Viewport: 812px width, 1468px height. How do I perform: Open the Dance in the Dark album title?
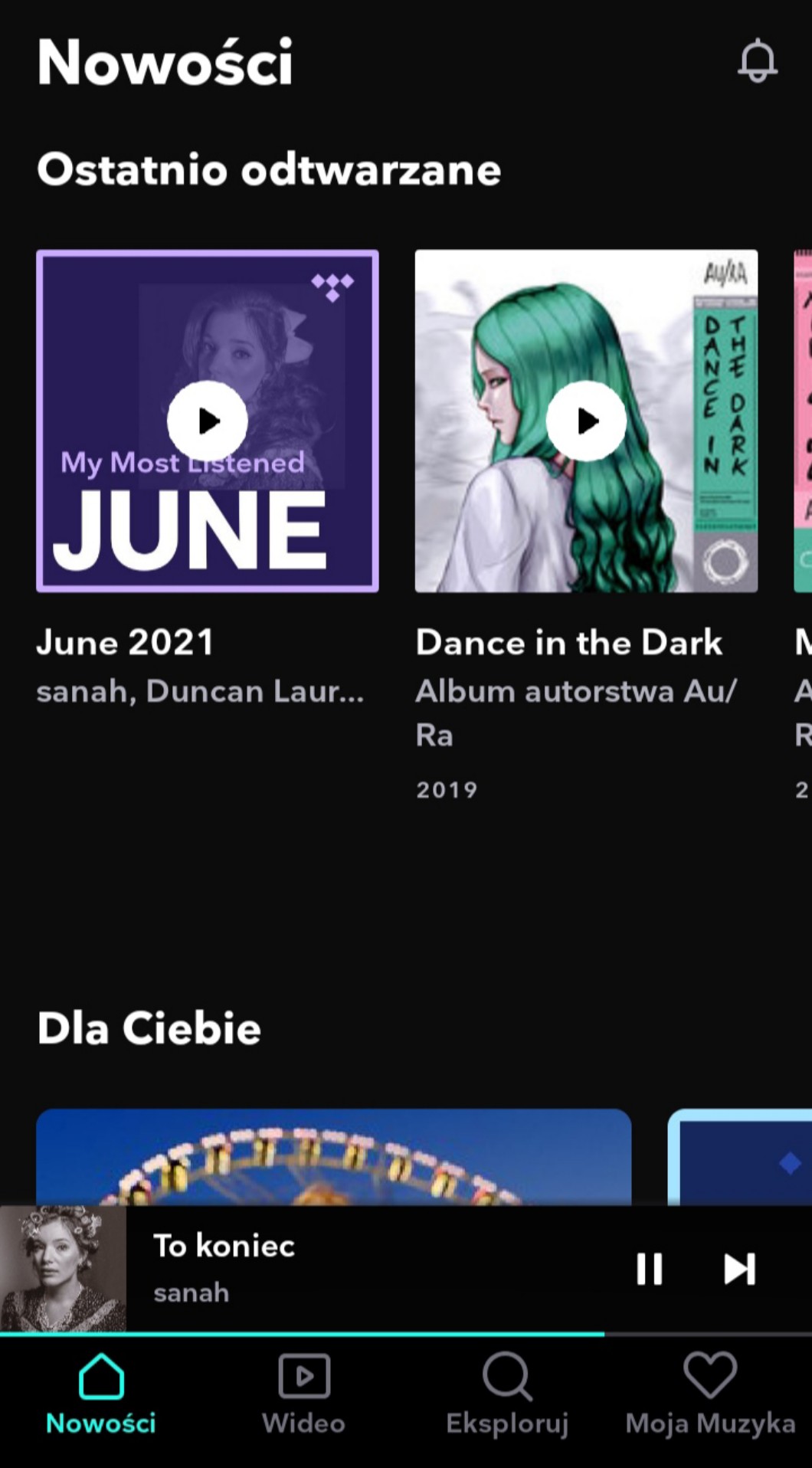point(568,642)
